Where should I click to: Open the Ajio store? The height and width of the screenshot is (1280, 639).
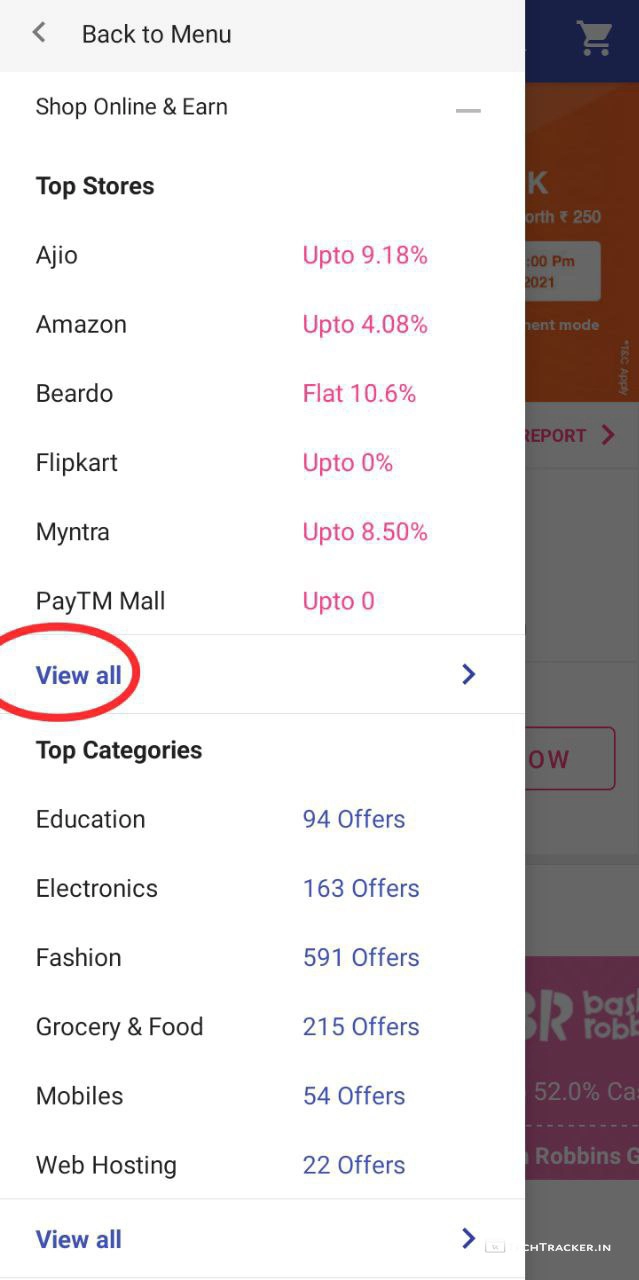tap(57, 255)
